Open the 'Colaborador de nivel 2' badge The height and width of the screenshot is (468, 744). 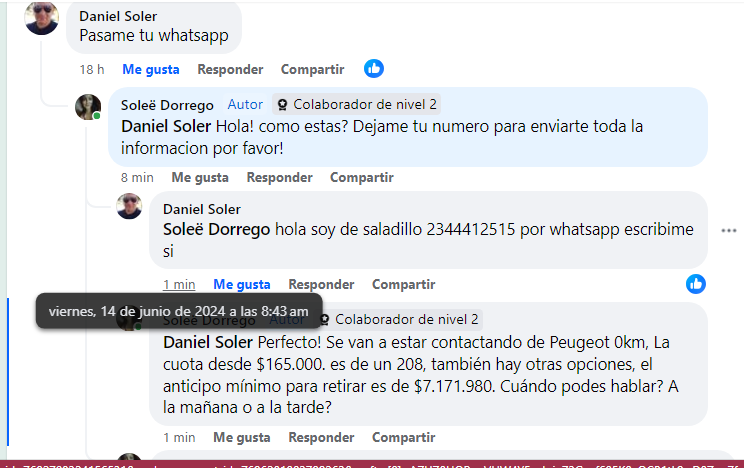[x=357, y=104]
